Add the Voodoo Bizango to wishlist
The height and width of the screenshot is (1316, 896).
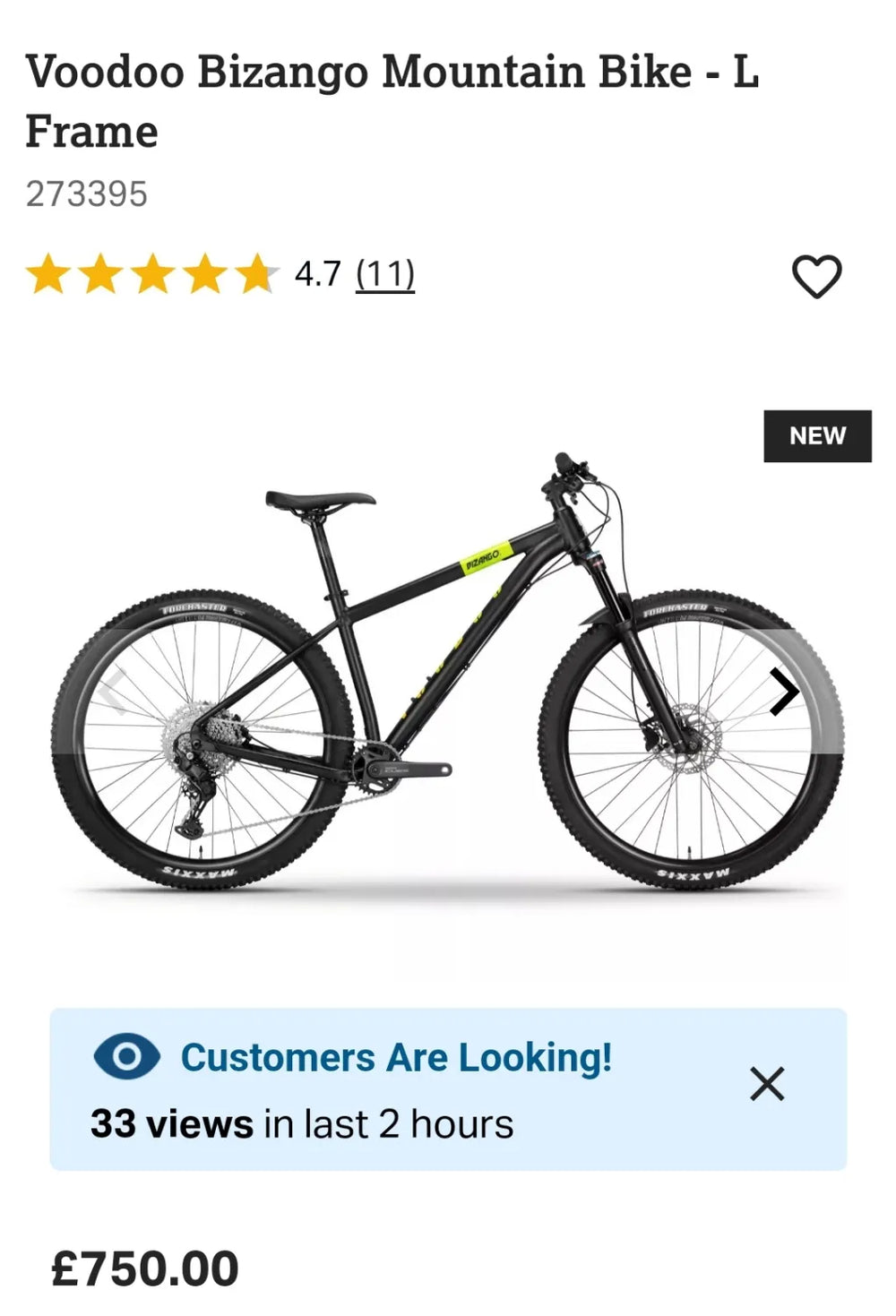[816, 276]
